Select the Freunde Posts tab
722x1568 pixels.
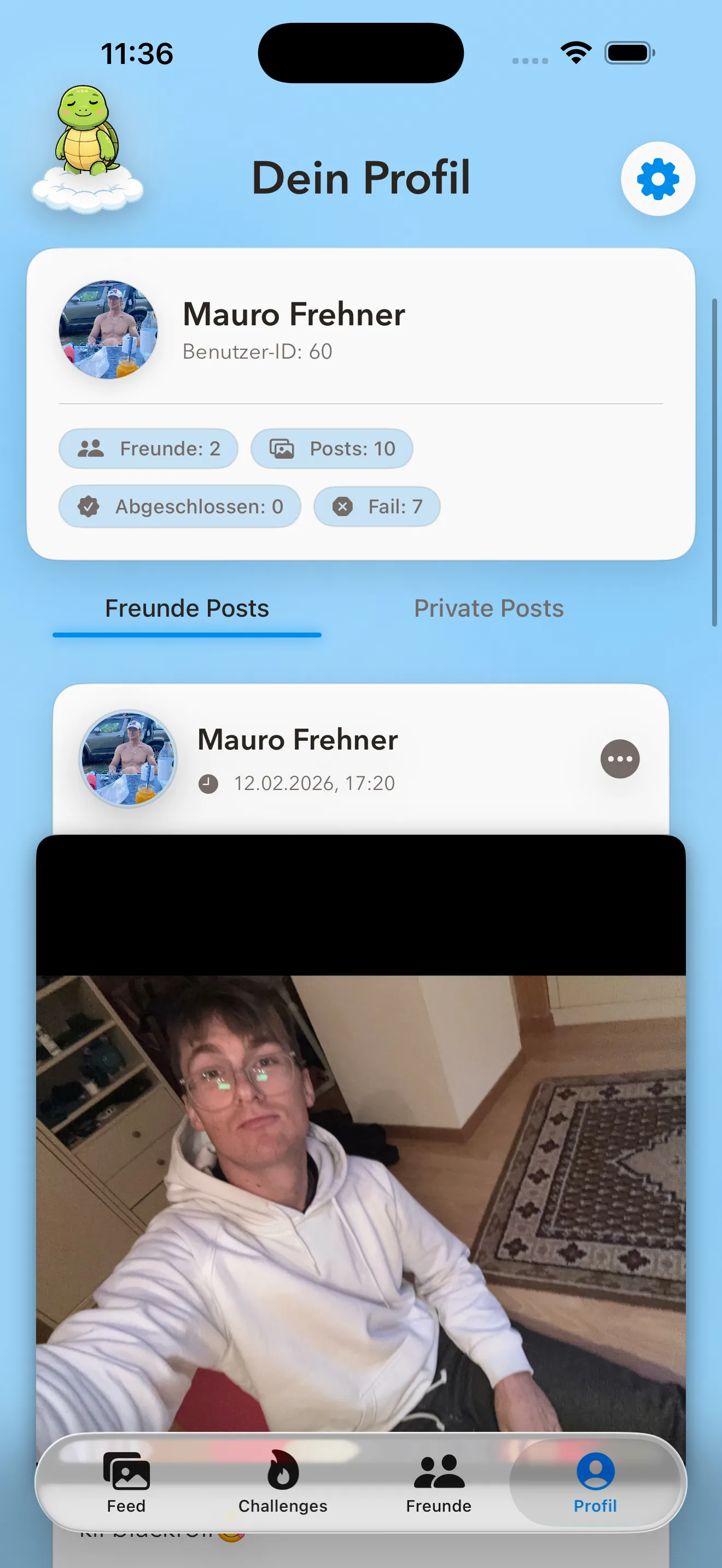point(187,608)
